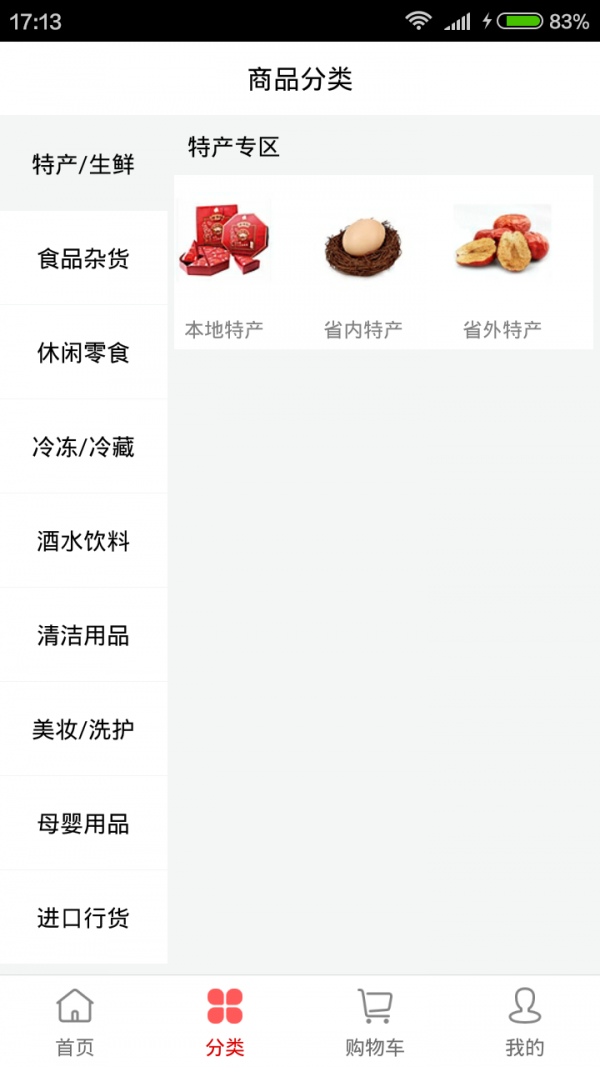Switch to the 我的 profile tab

coord(525,1022)
